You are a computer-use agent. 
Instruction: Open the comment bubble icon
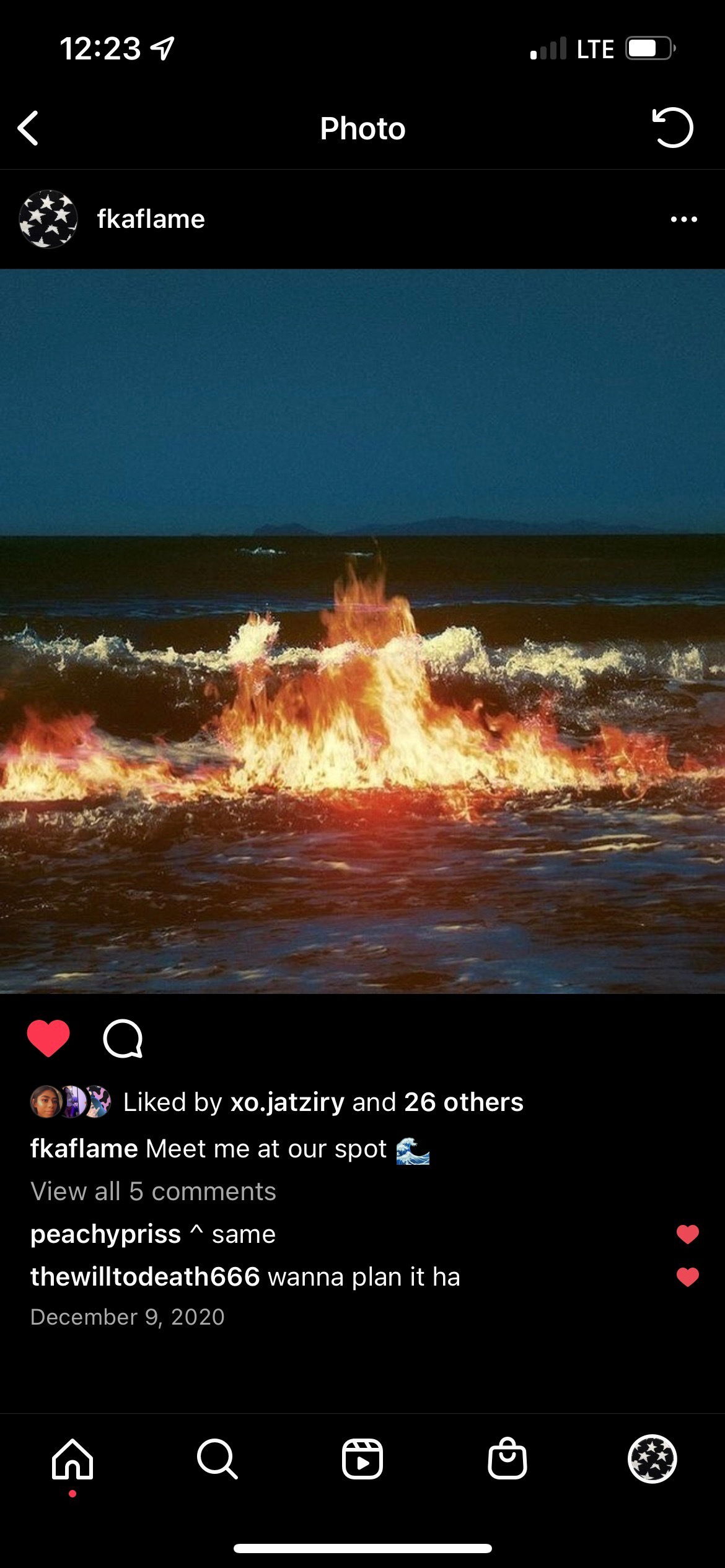coord(123,1039)
